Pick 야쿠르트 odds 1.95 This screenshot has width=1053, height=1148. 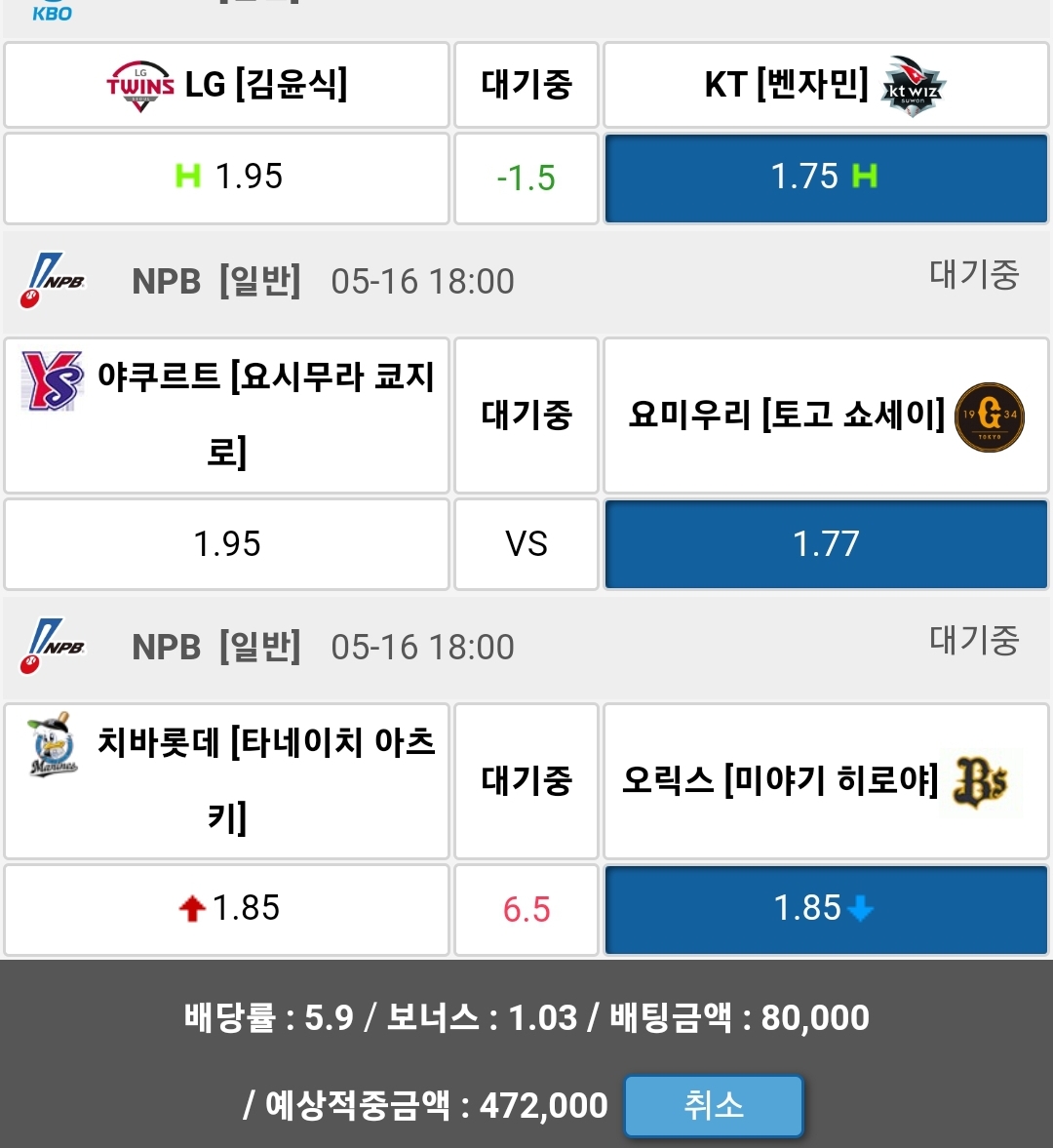pos(226,544)
